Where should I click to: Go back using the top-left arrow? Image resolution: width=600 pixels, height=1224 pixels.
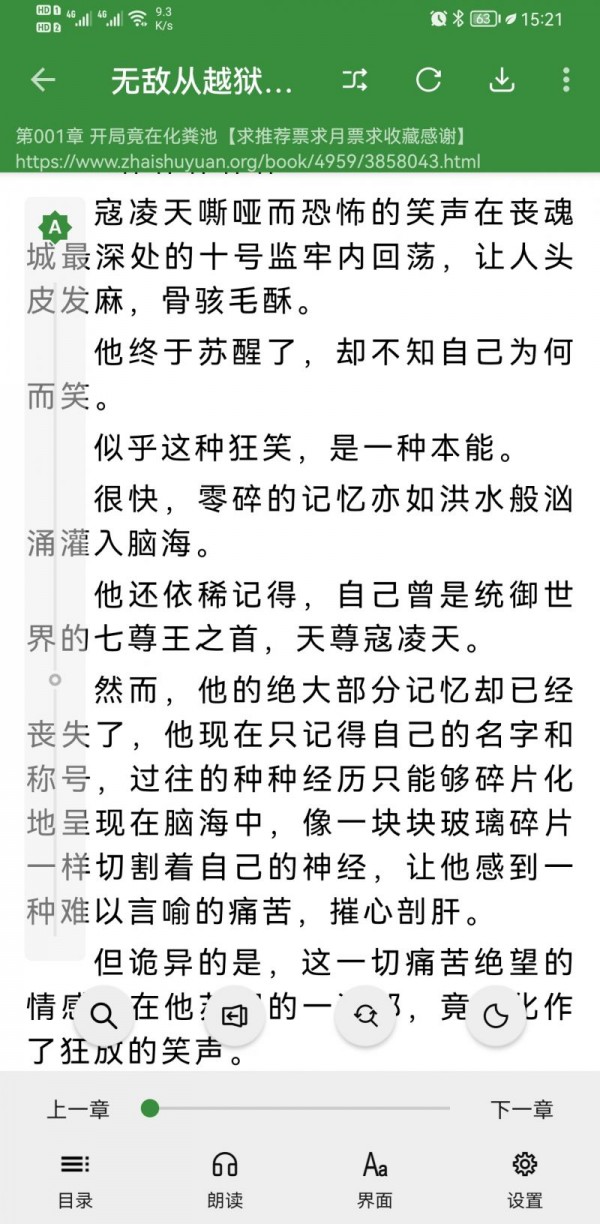pos(43,81)
